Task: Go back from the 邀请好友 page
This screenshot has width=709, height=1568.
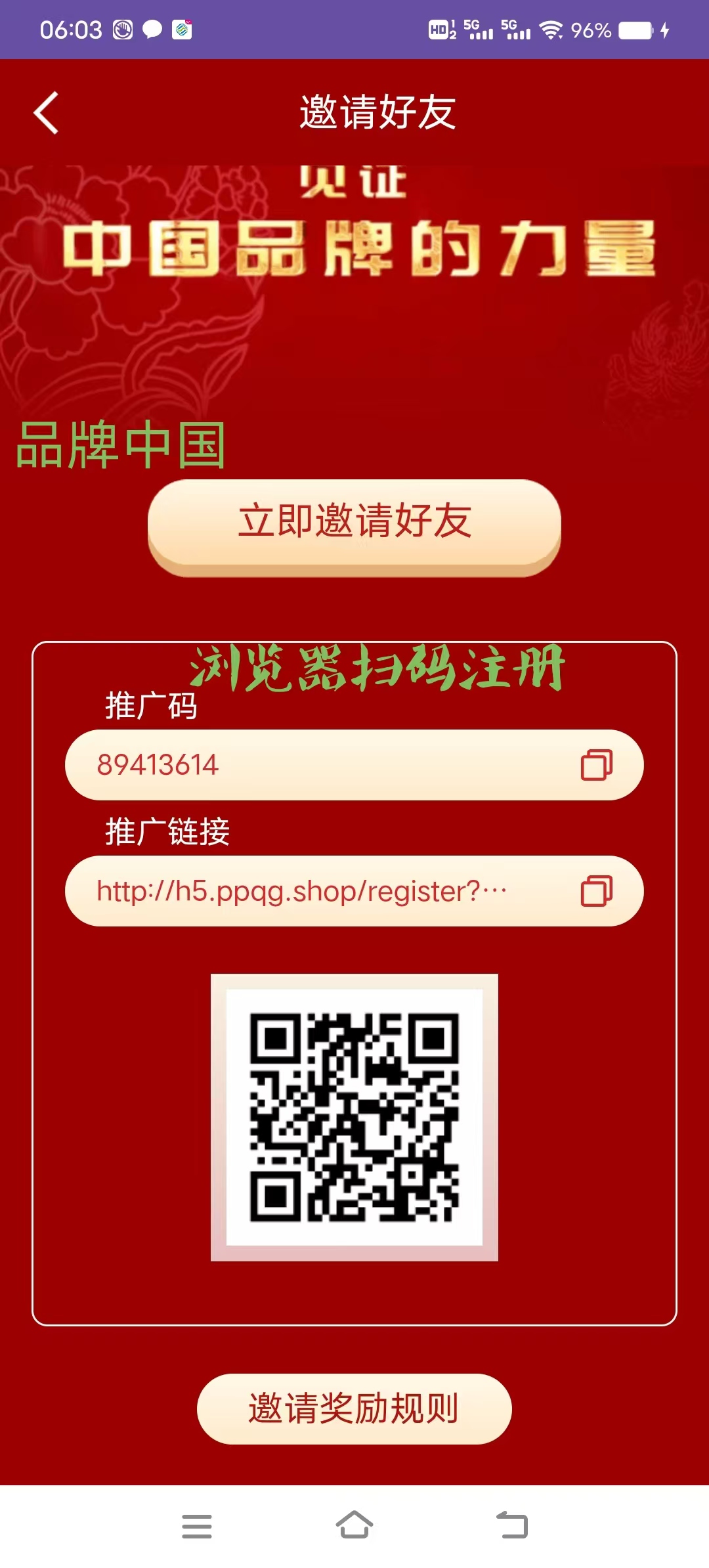Action: click(46, 113)
